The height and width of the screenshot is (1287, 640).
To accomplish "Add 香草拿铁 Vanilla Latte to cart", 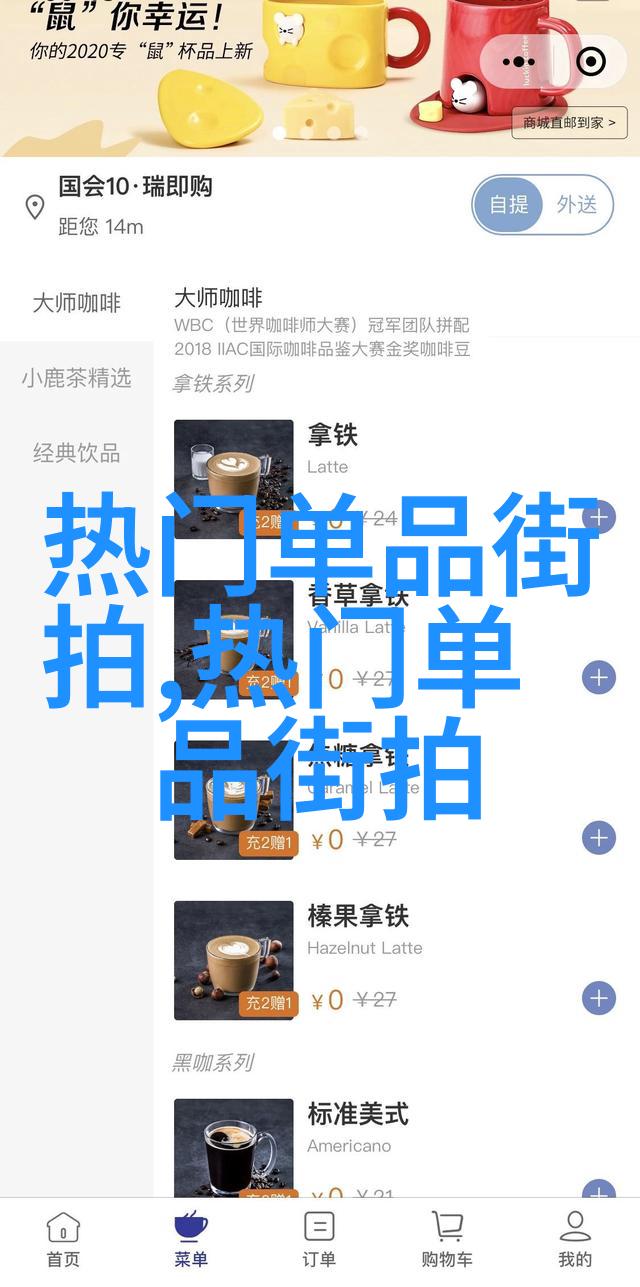I will click(x=599, y=678).
